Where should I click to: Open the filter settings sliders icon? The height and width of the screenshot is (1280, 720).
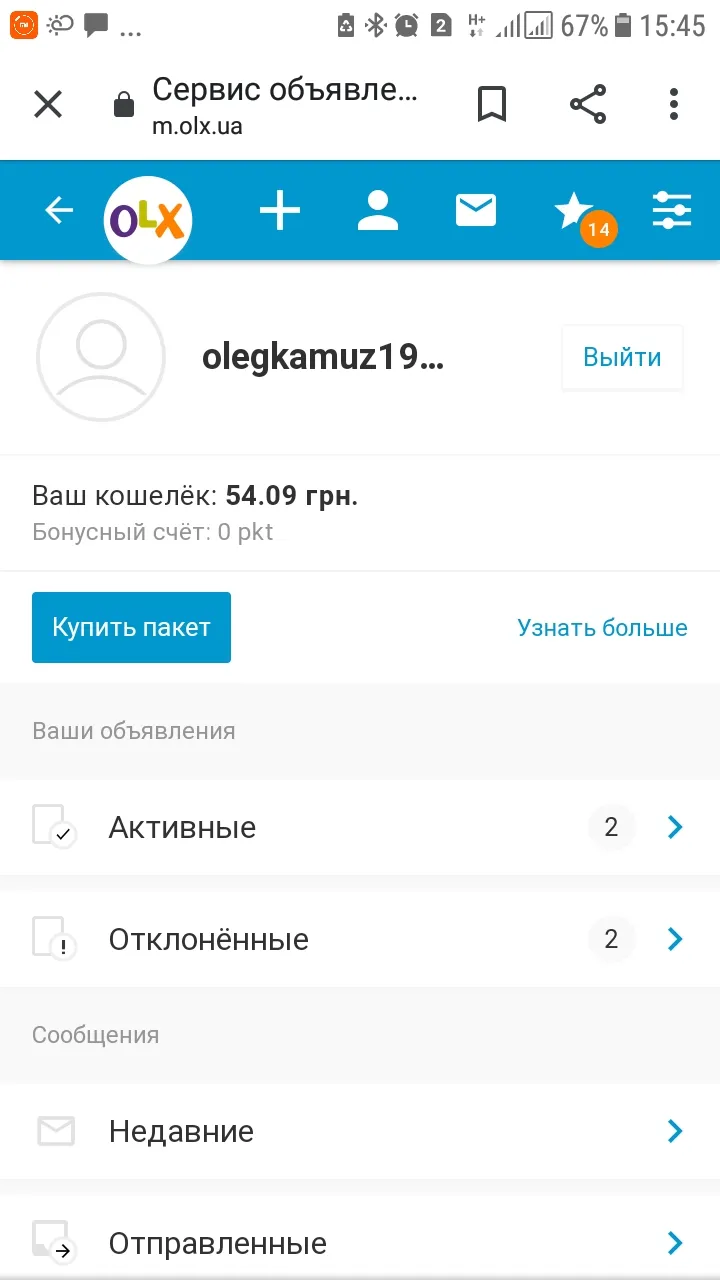672,211
